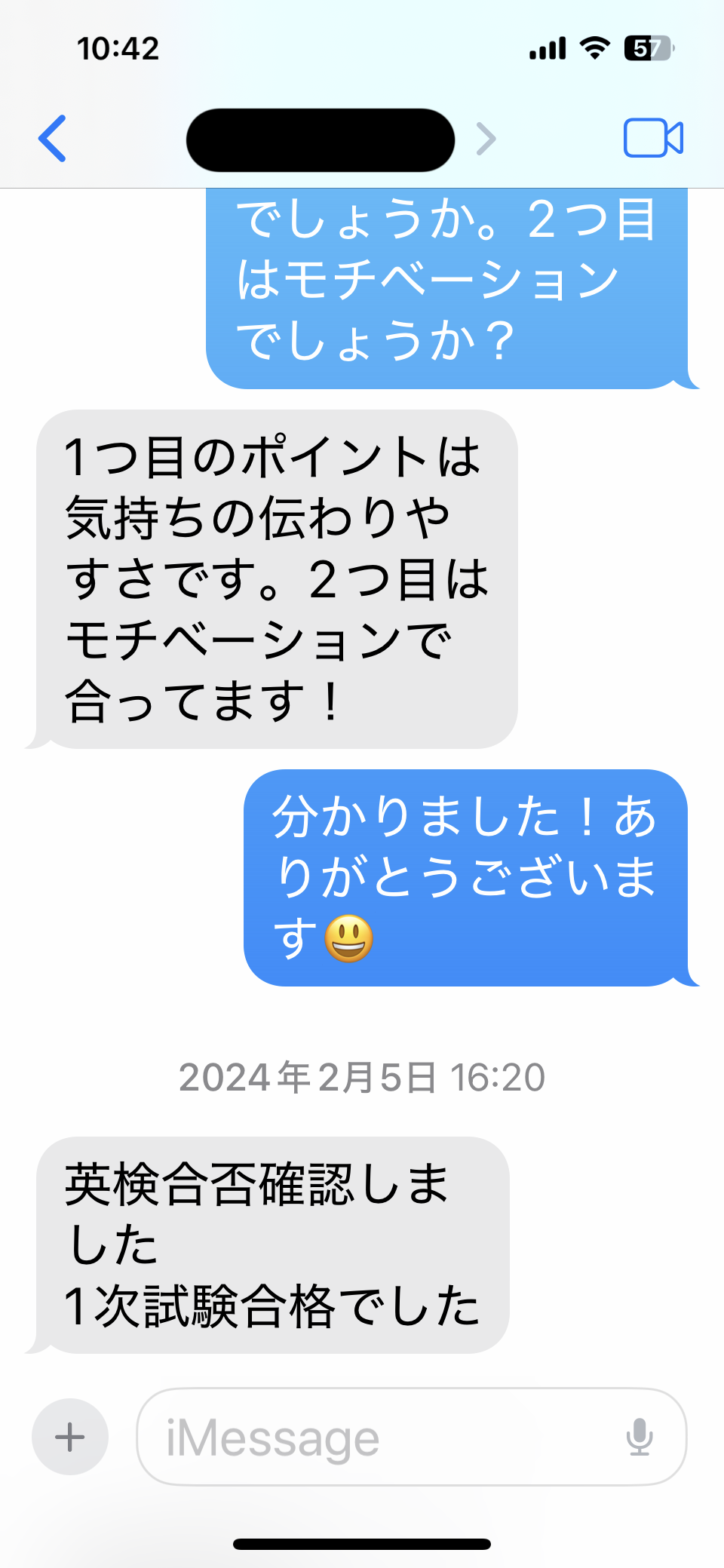Open the plus attachments menu
The width and height of the screenshot is (724, 1568).
(x=70, y=1437)
